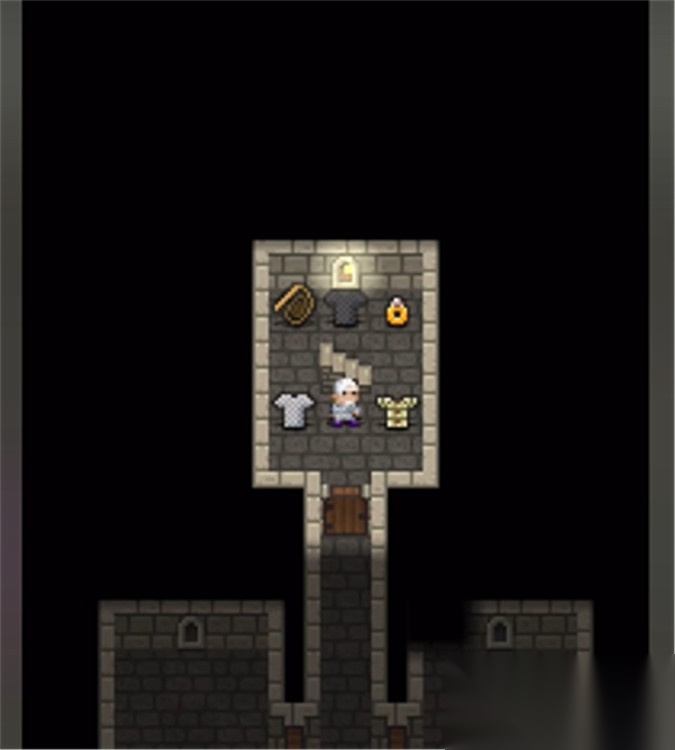This screenshot has height=750, width=675.
Task: Pick up the white cloth shirt
Action: tap(294, 410)
